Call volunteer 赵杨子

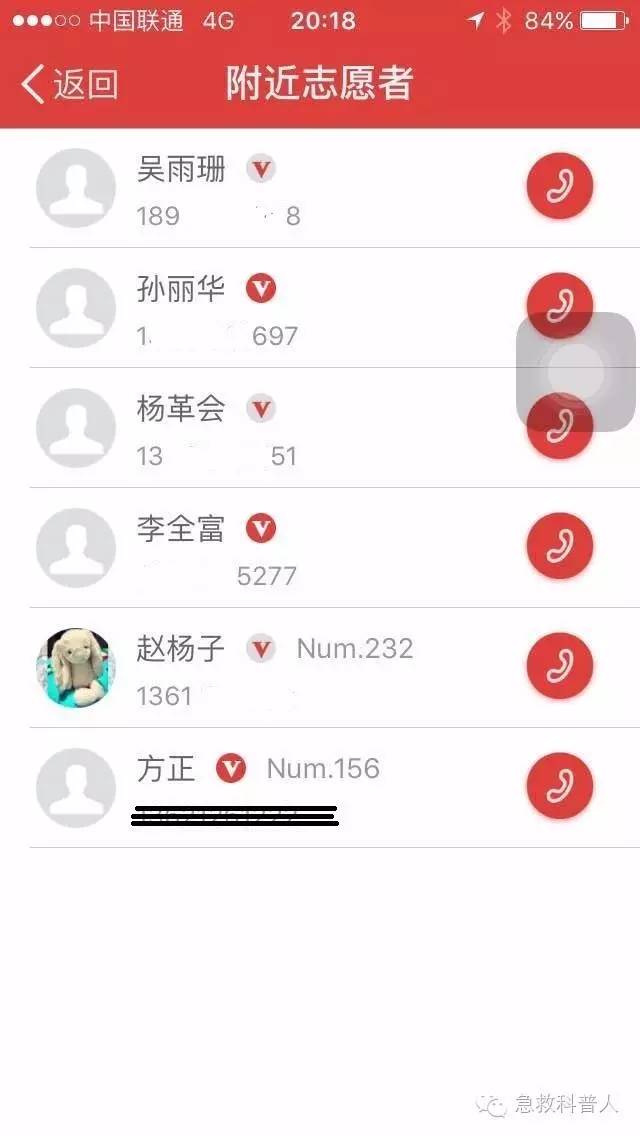(x=560, y=666)
